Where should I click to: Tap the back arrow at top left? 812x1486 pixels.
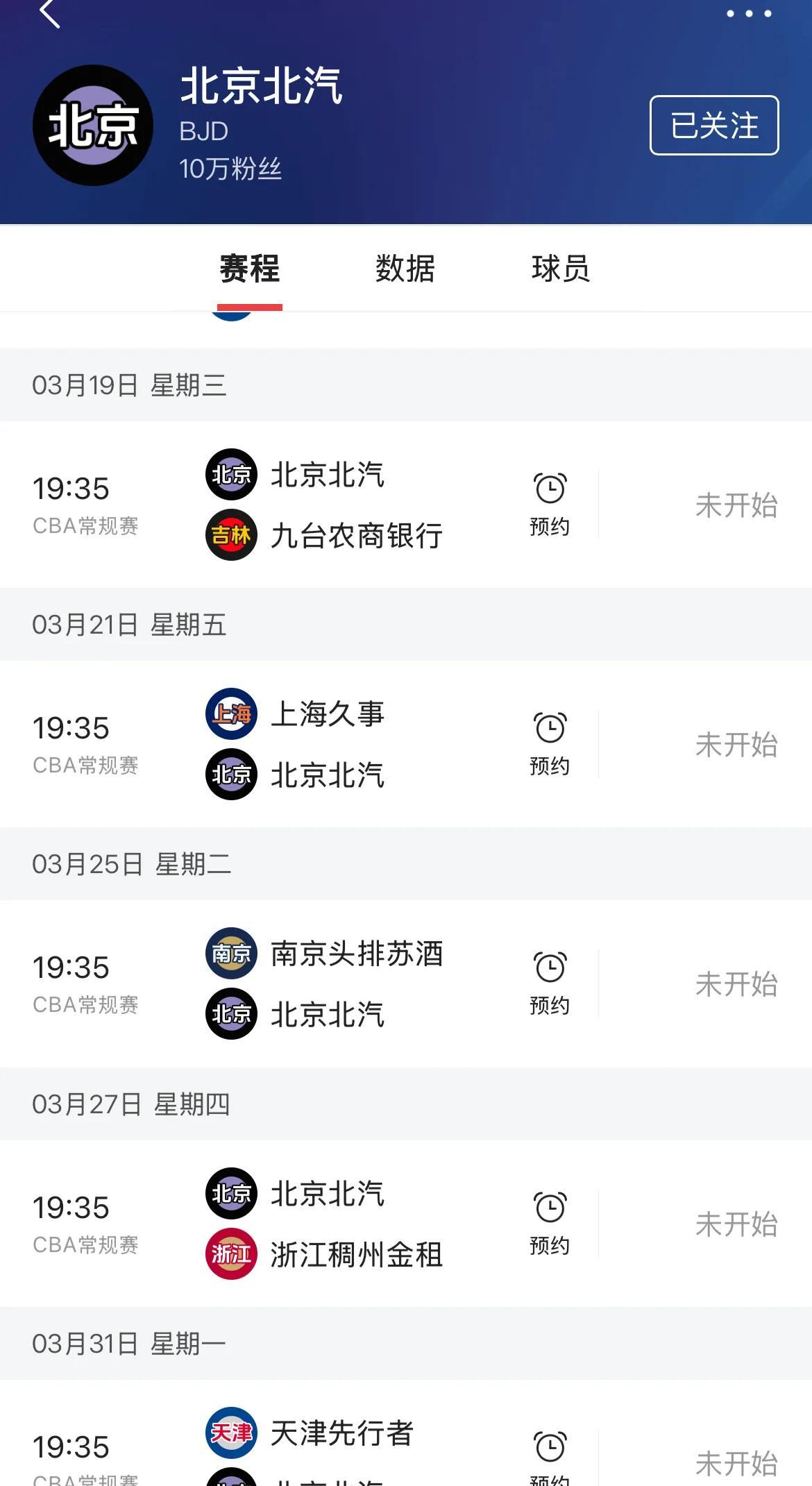point(49,15)
